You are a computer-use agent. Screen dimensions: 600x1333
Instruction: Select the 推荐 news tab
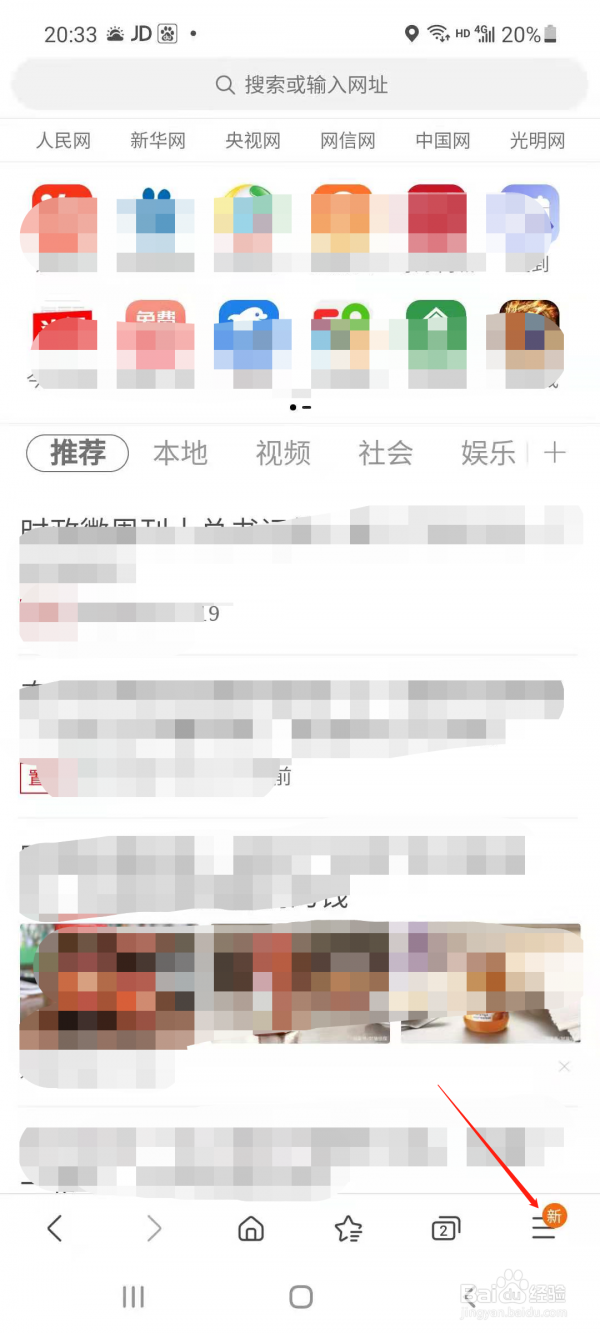77,453
